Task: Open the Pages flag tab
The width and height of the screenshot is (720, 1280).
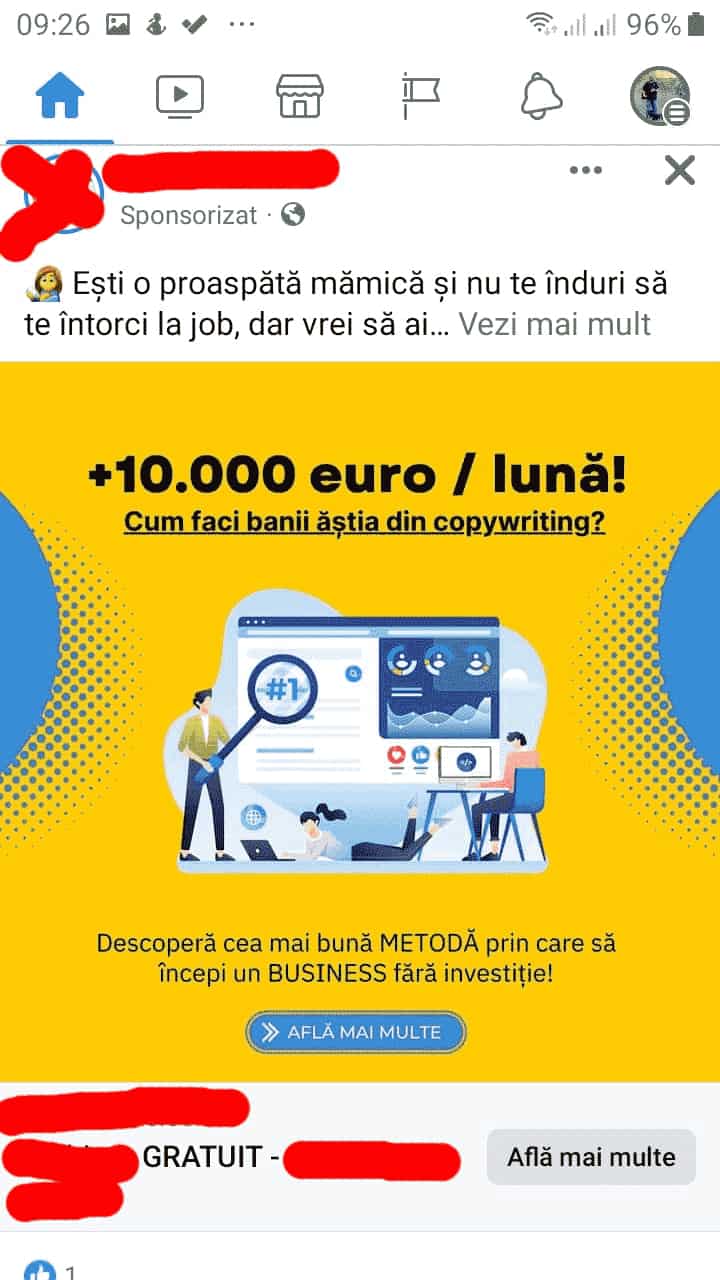Action: pos(421,97)
